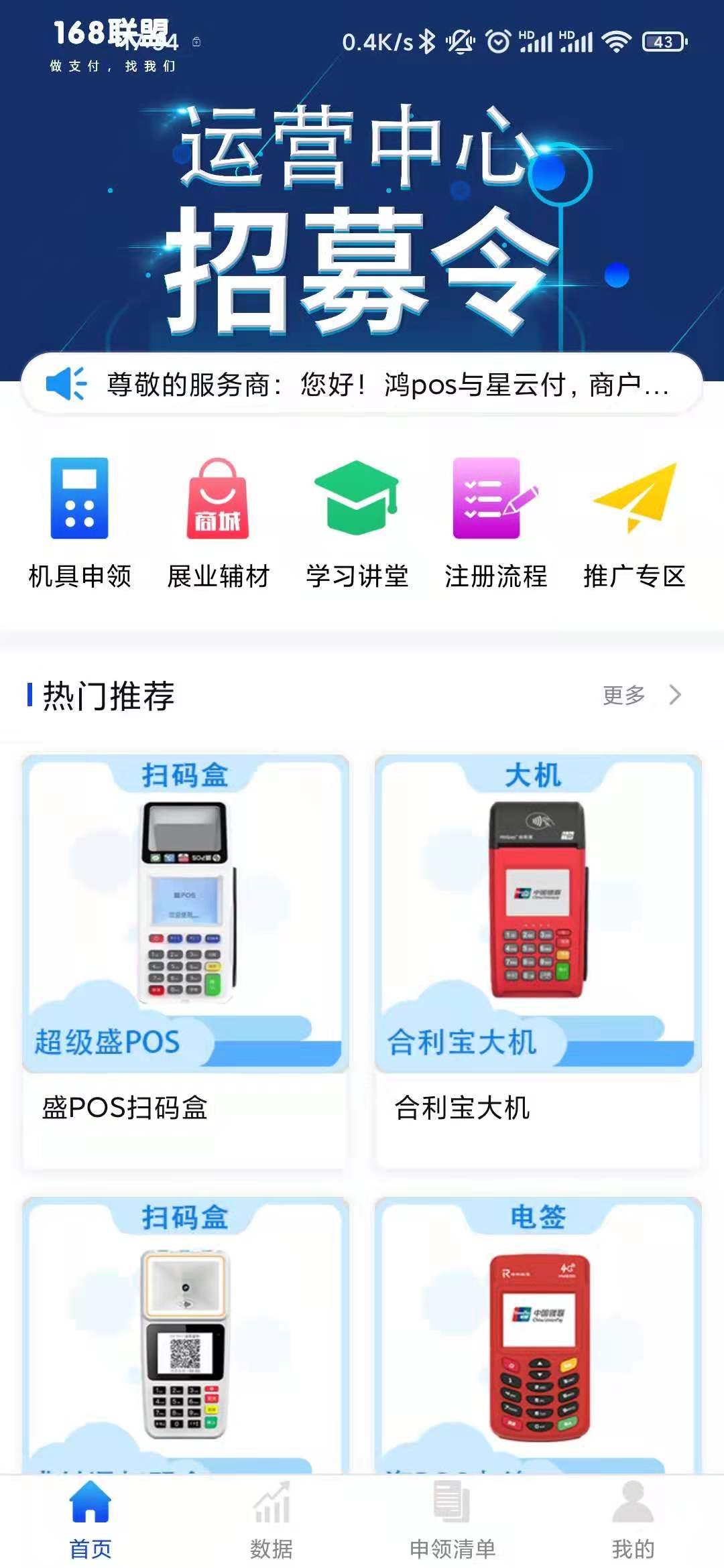Show 更多 hot recommendations
This screenshot has height=1568, width=724.
point(640,696)
